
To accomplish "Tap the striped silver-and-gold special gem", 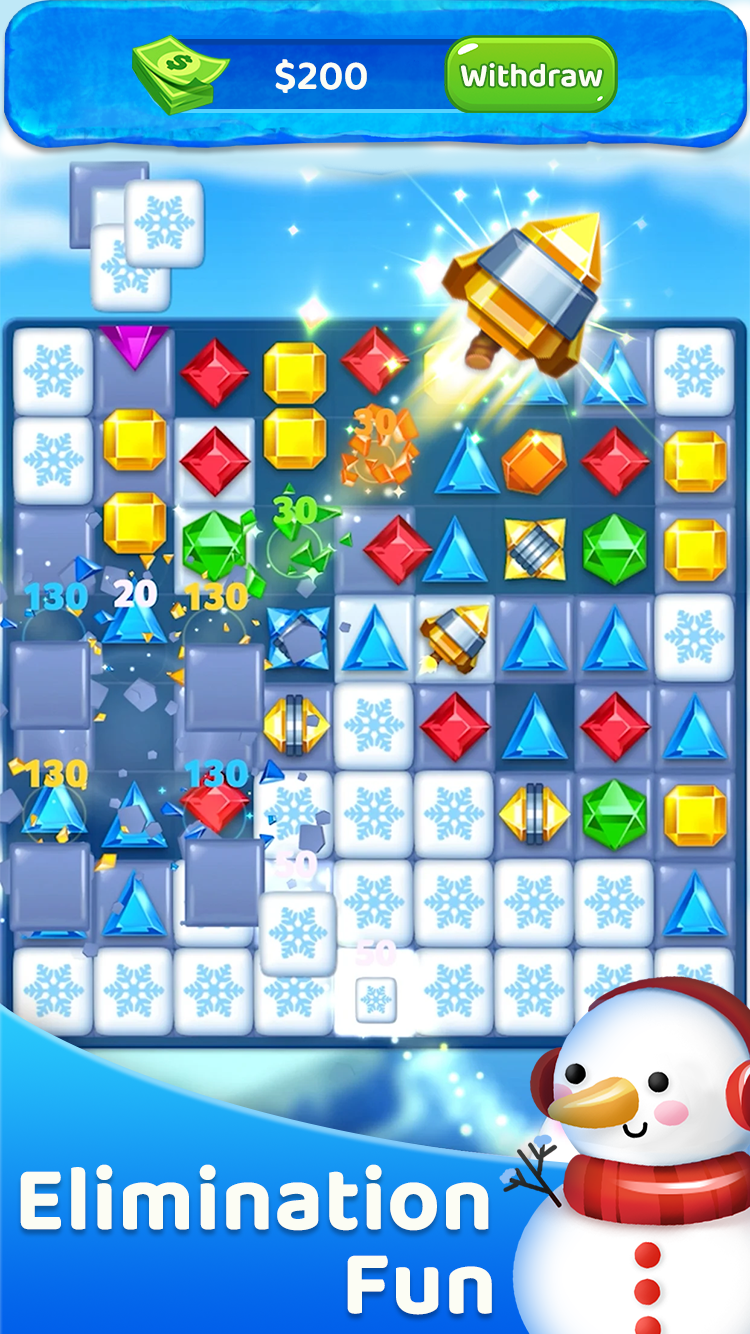I will click(535, 545).
